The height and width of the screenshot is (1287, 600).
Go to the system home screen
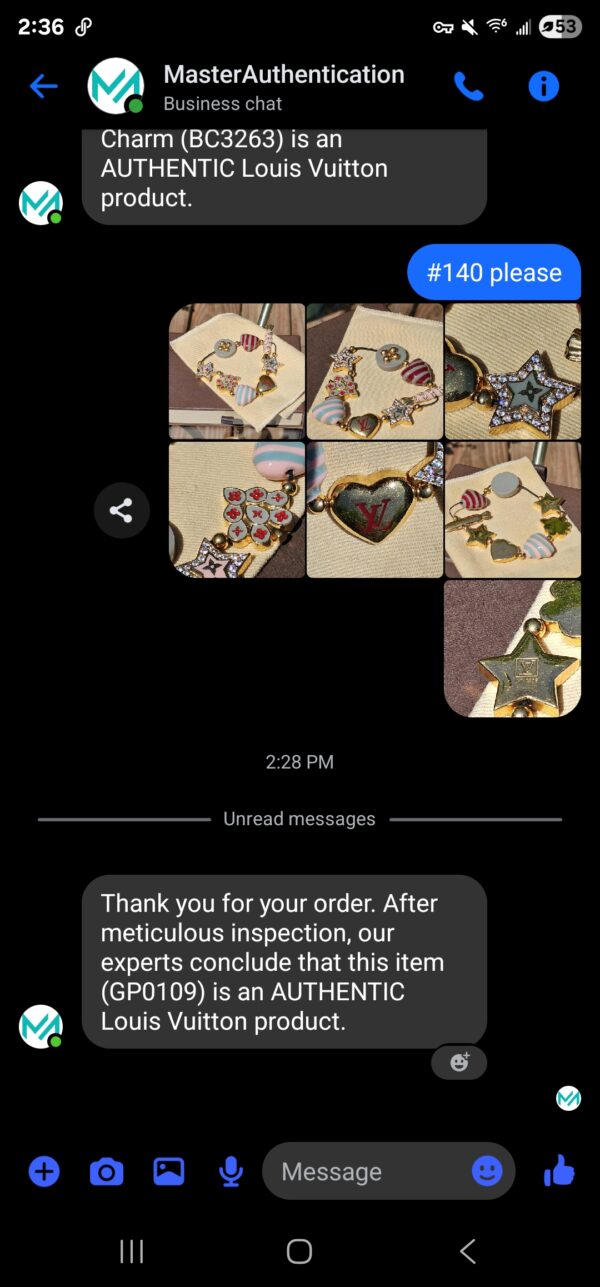tap(299, 1251)
